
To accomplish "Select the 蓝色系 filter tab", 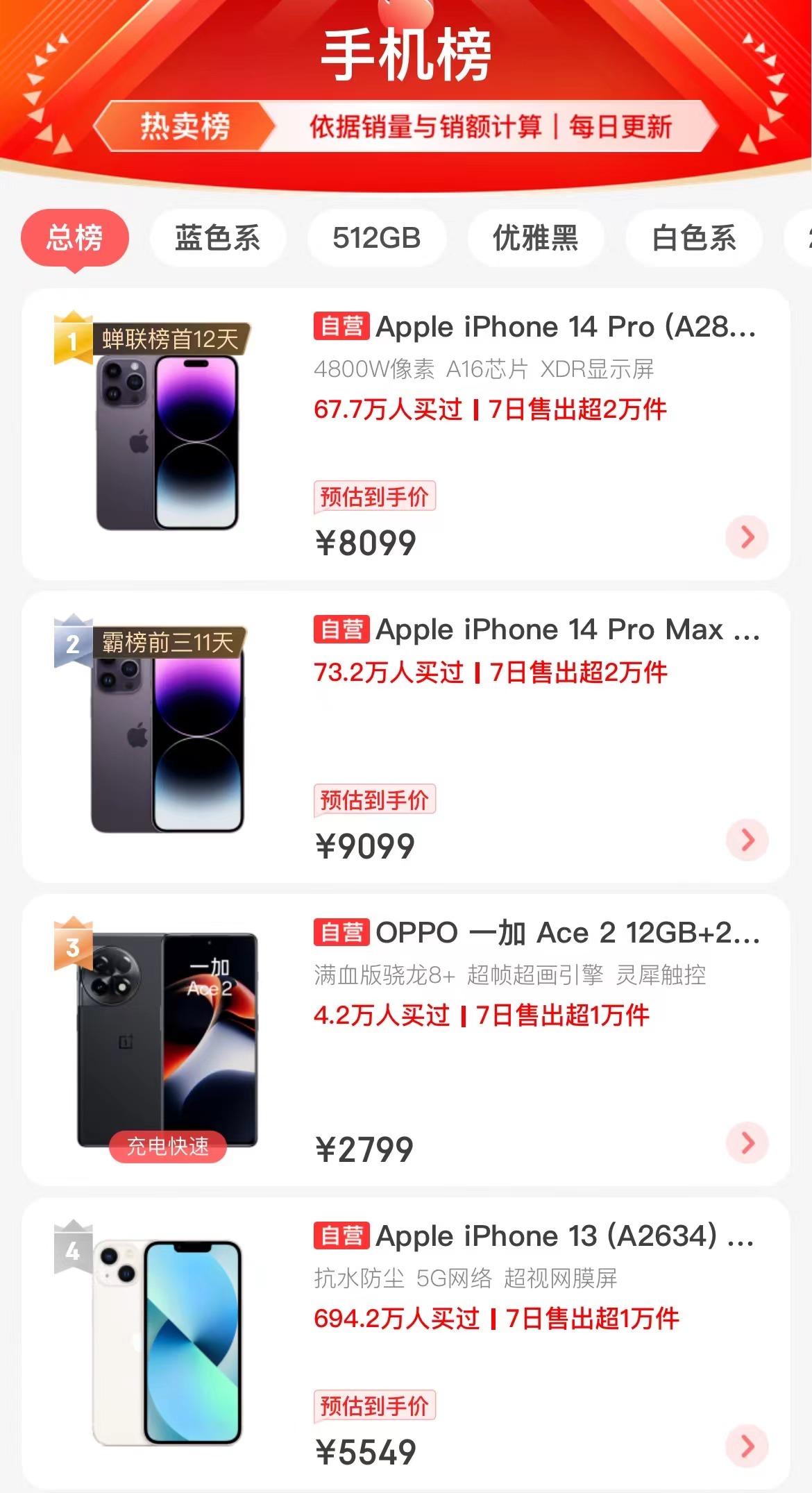I will (217, 237).
